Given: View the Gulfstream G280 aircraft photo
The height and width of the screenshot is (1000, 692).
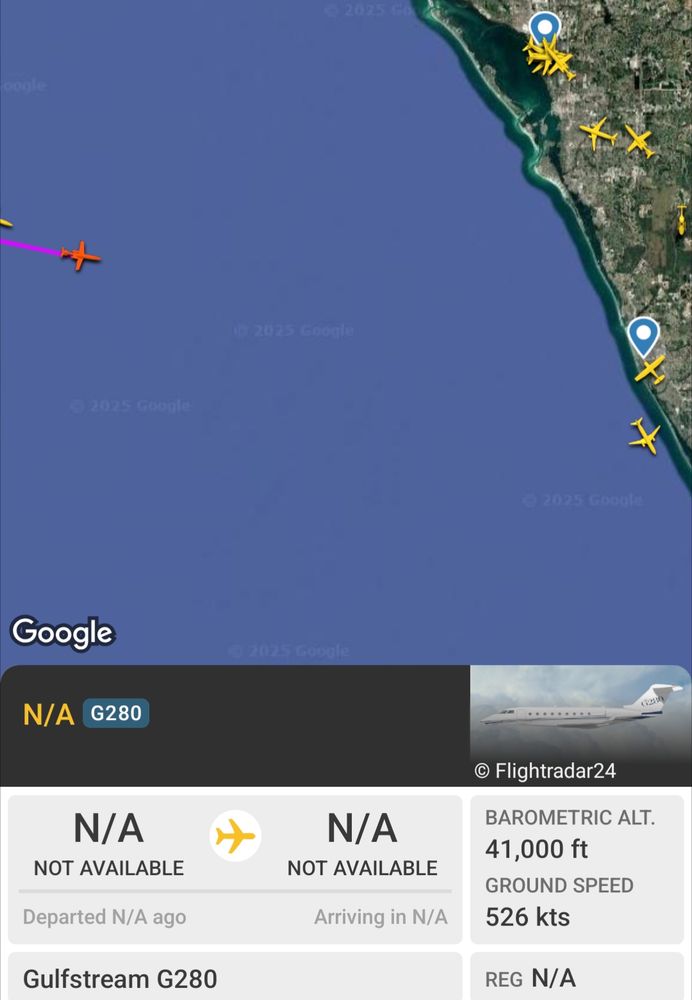Looking at the screenshot, I should (x=580, y=724).
